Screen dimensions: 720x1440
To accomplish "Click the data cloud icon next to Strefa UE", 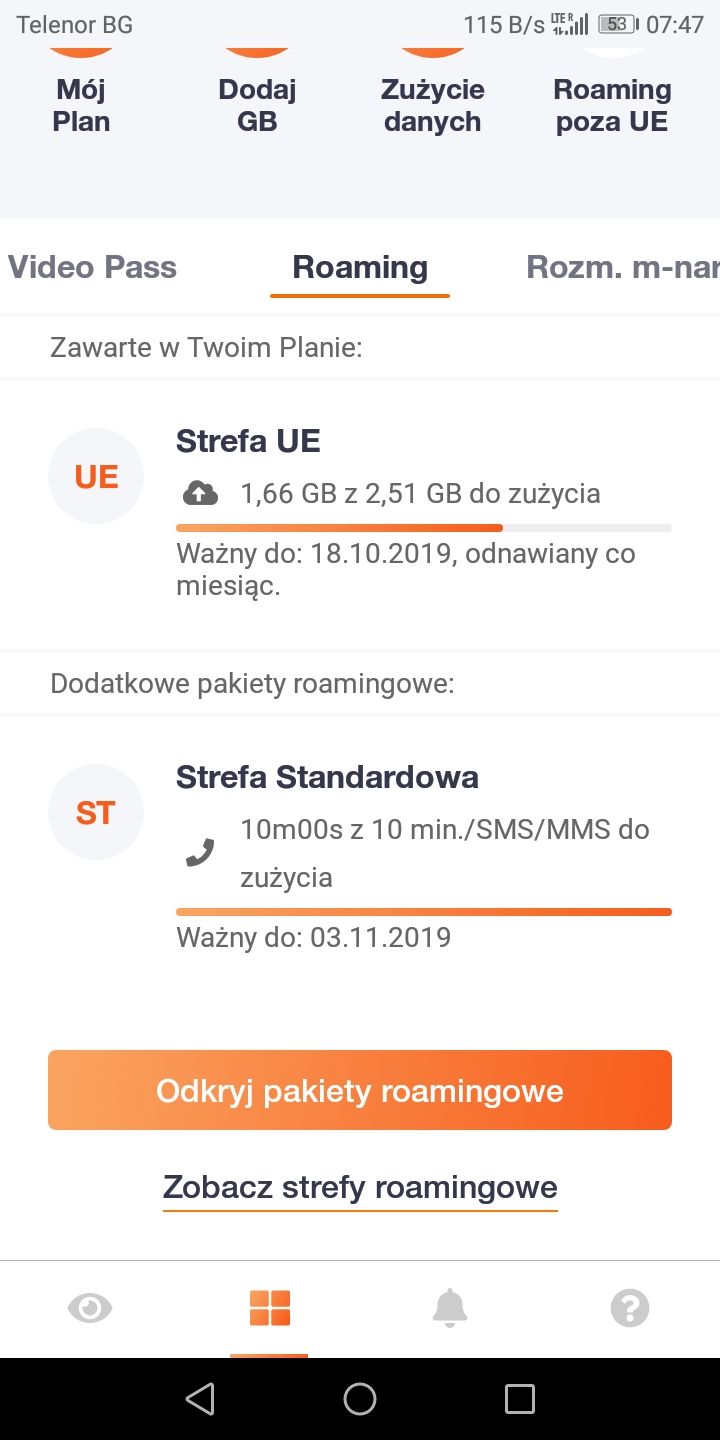I will (x=199, y=492).
